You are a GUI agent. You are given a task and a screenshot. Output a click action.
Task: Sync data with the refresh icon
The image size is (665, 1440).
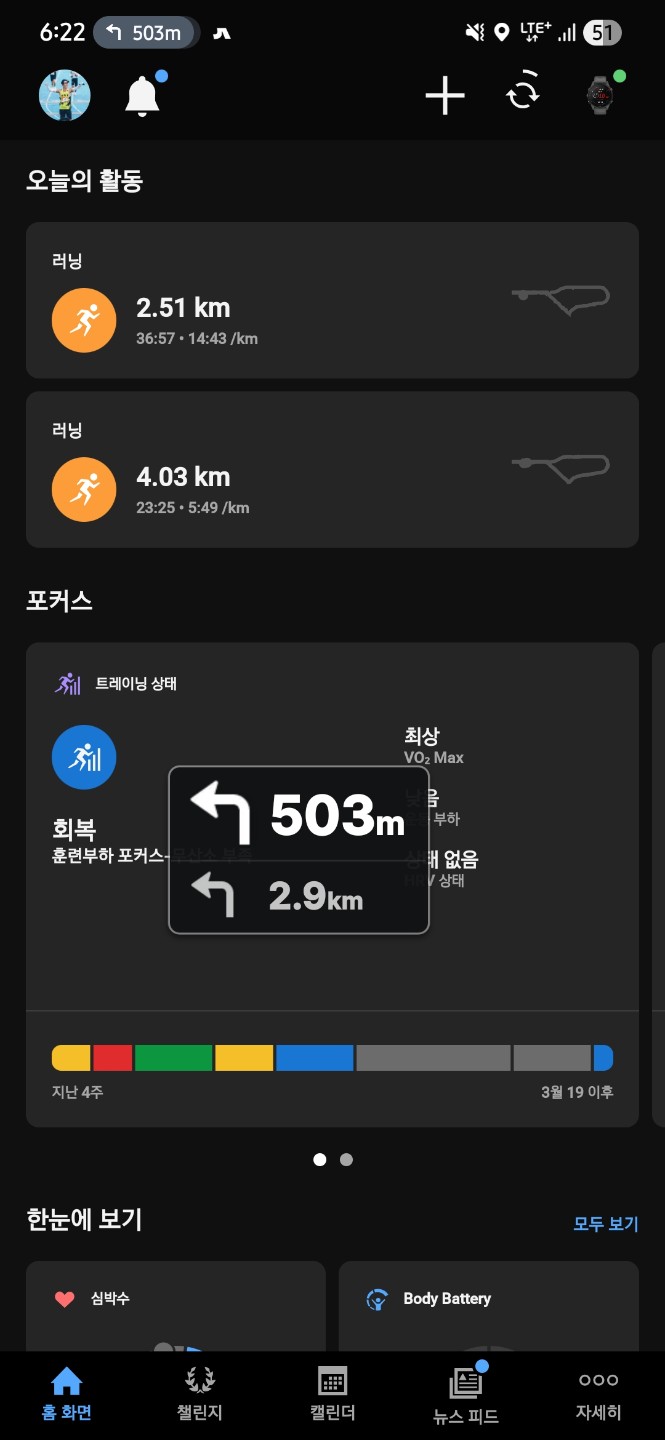[523, 95]
